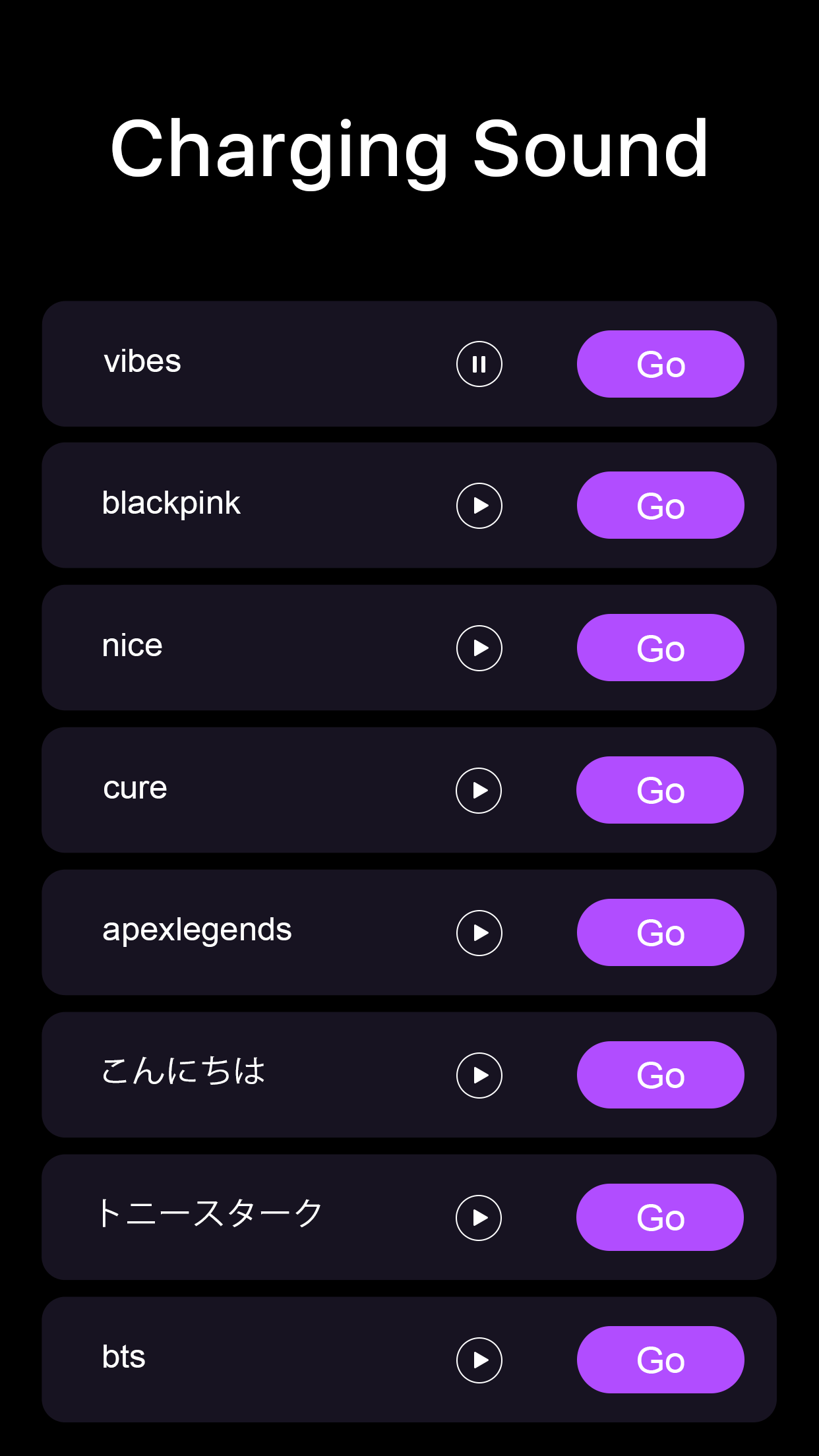Play the blackpink charging sound
The width and height of the screenshot is (819, 1456).
pyautogui.click(x=479, y=505)
